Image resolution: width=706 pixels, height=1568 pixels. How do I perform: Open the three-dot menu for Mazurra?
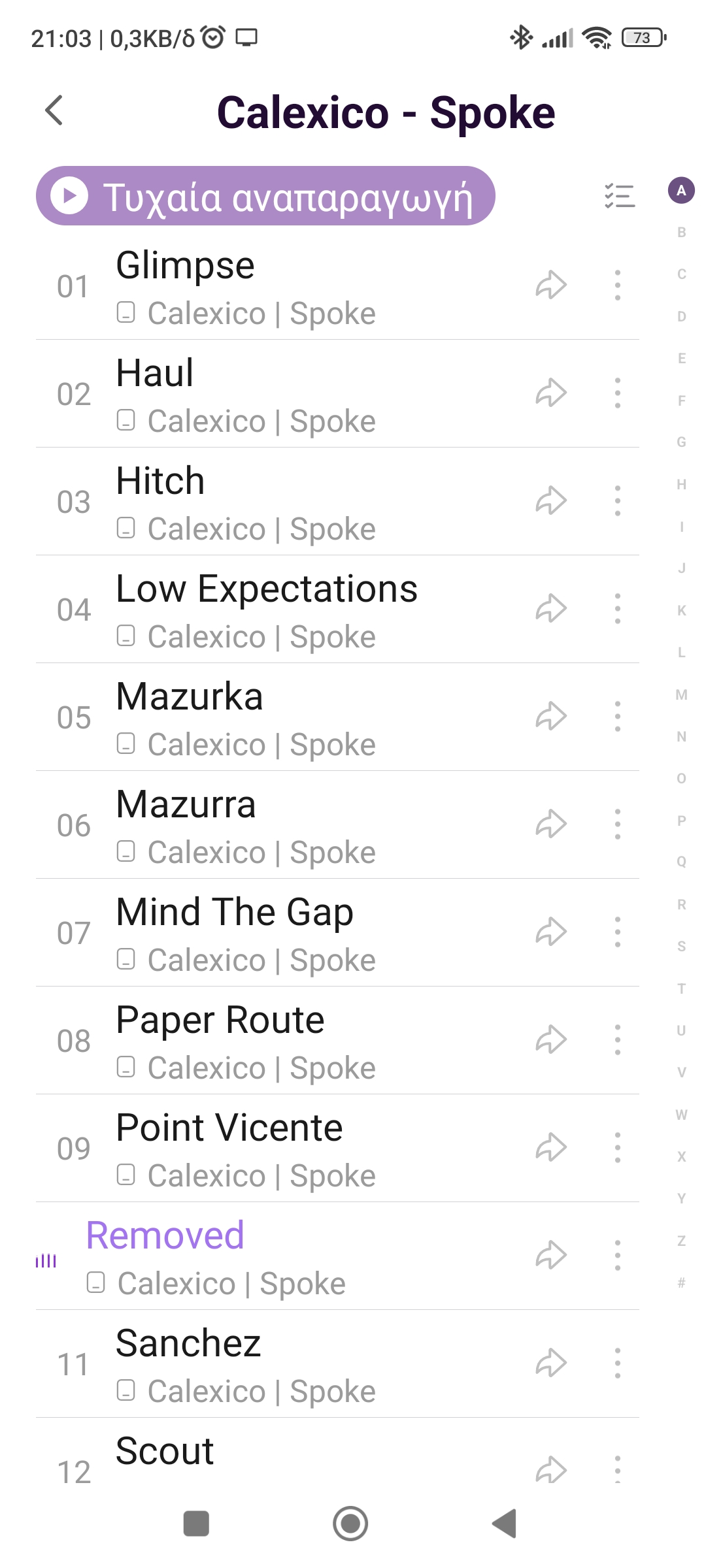pyautogui.click(x=617, y=825)
